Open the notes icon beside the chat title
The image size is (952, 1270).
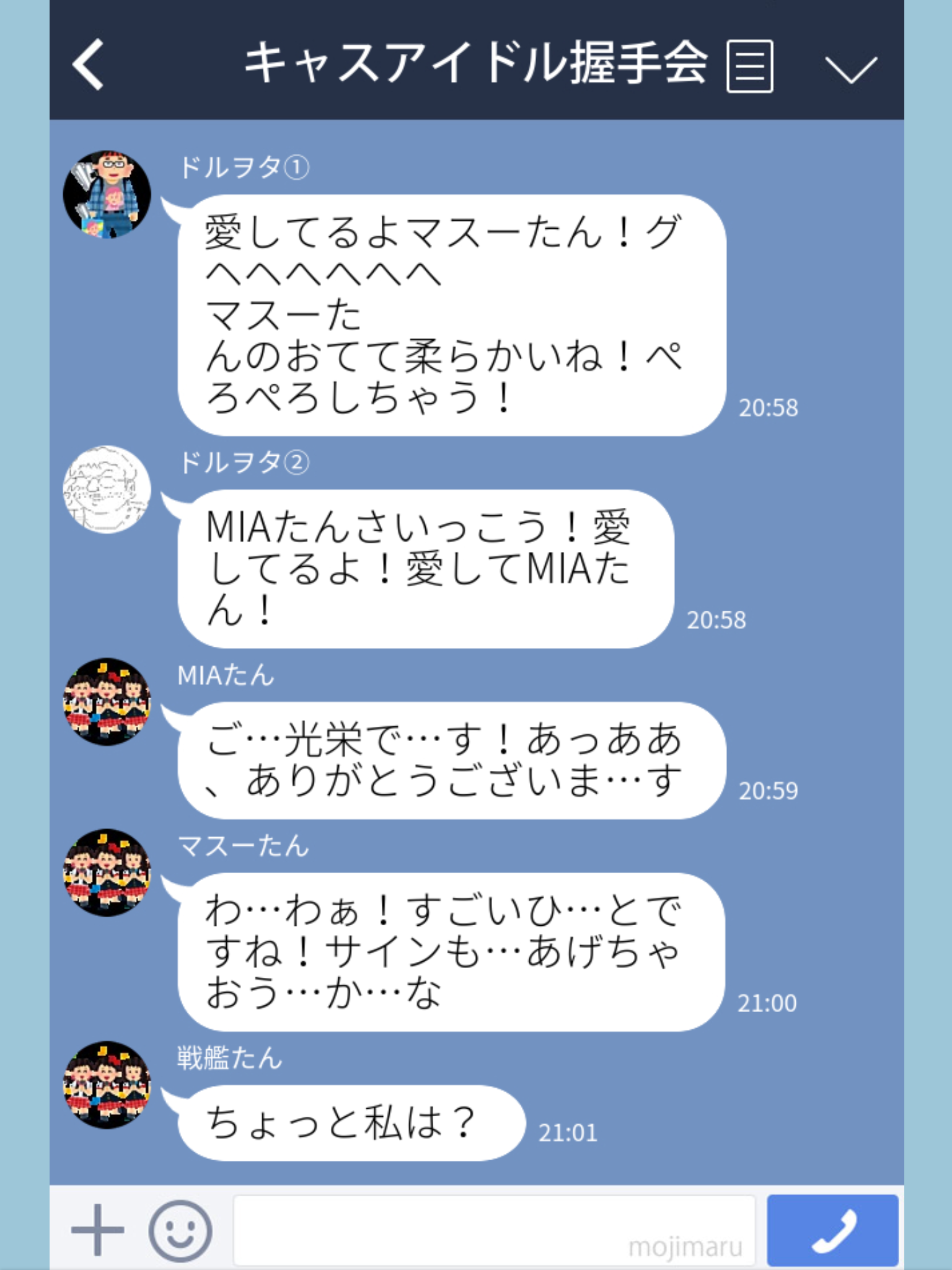tap(749, 66)
